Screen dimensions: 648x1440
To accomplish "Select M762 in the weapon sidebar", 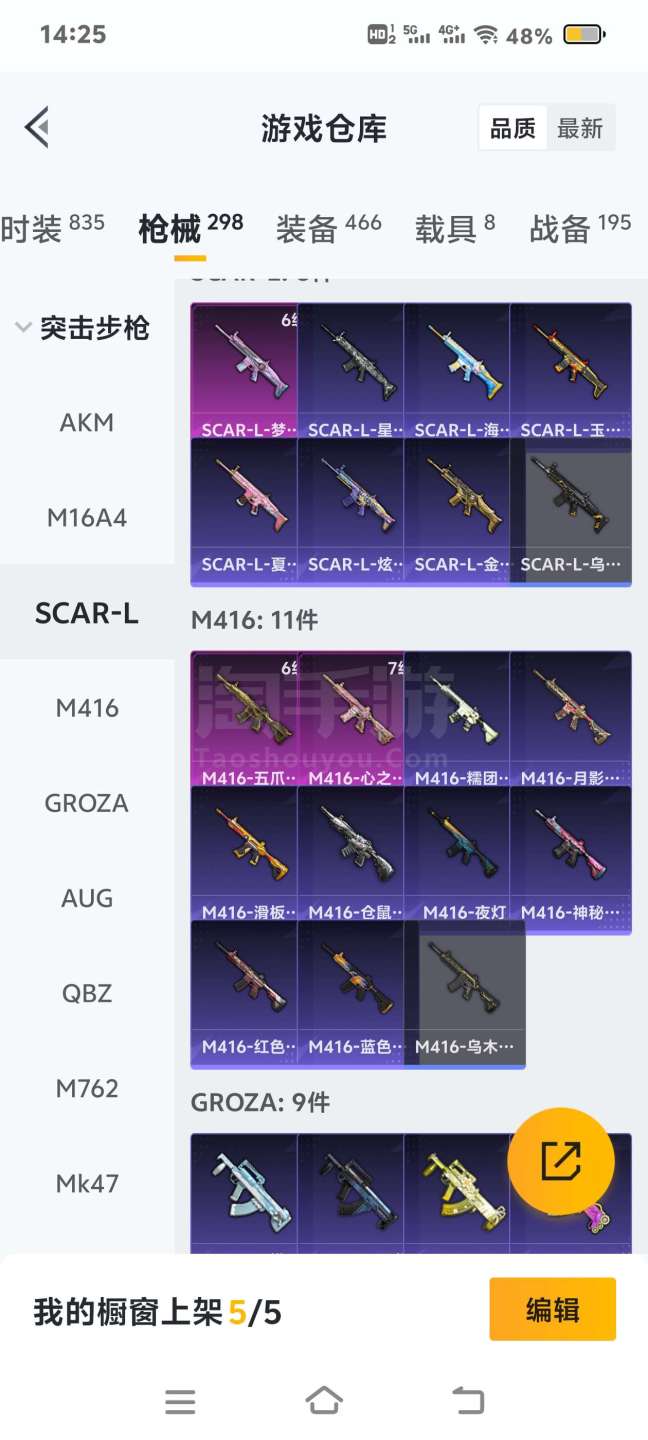I will click(x=87, y=1088).
